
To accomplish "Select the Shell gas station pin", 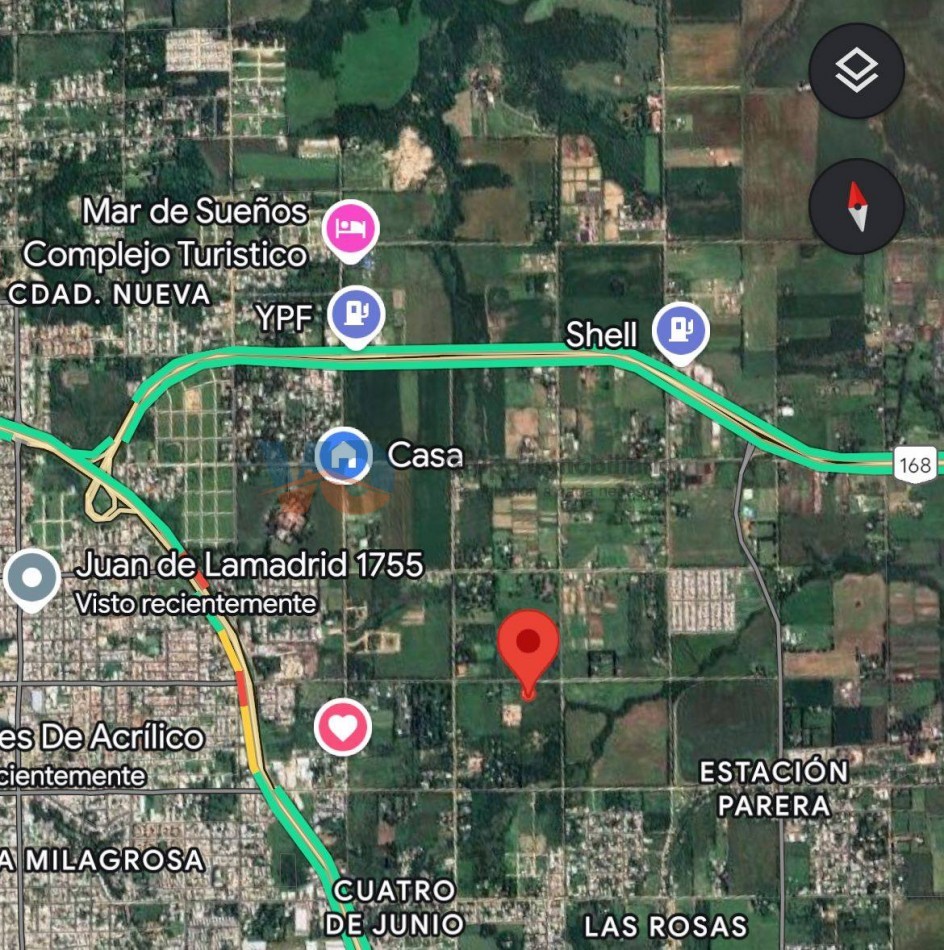I will tap(679, 329).
